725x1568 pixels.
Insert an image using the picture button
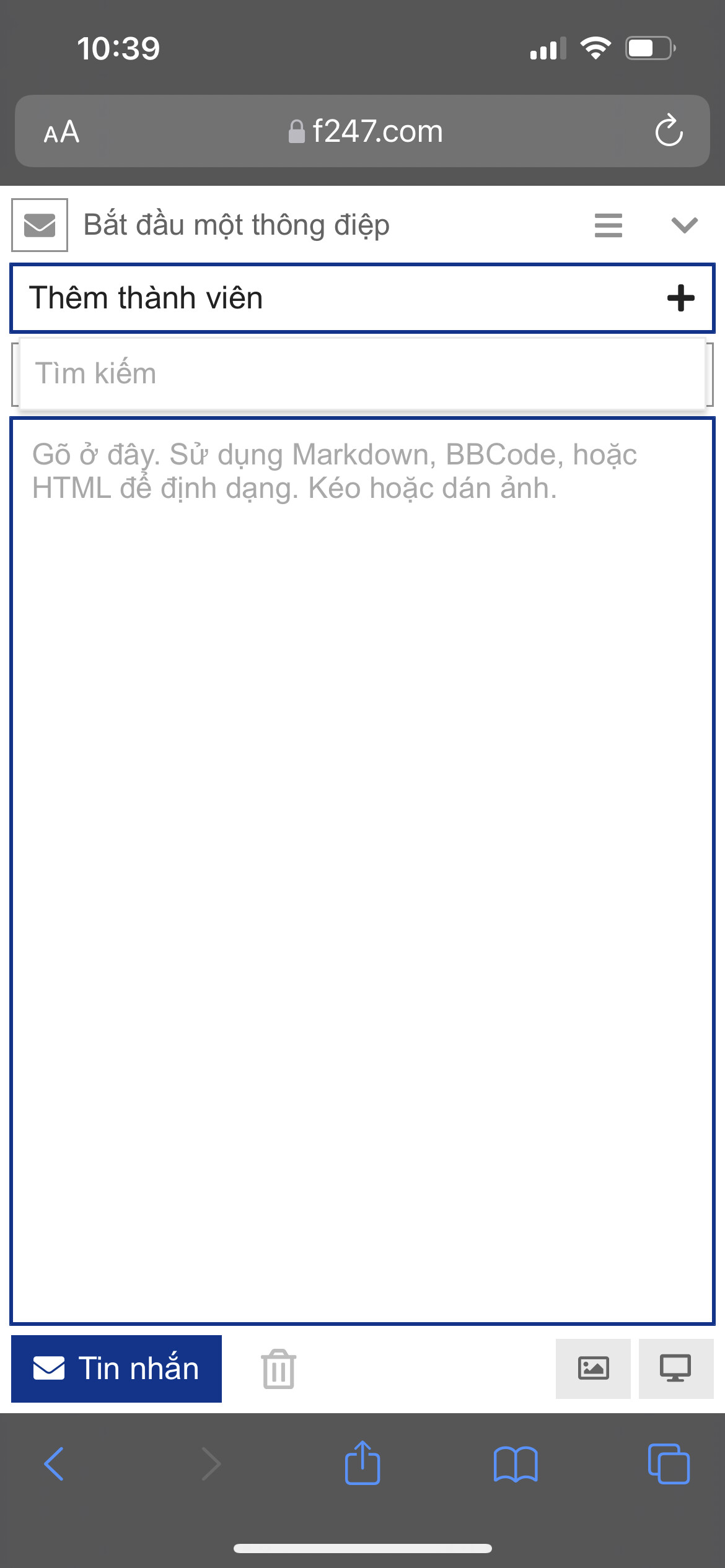593,1369
